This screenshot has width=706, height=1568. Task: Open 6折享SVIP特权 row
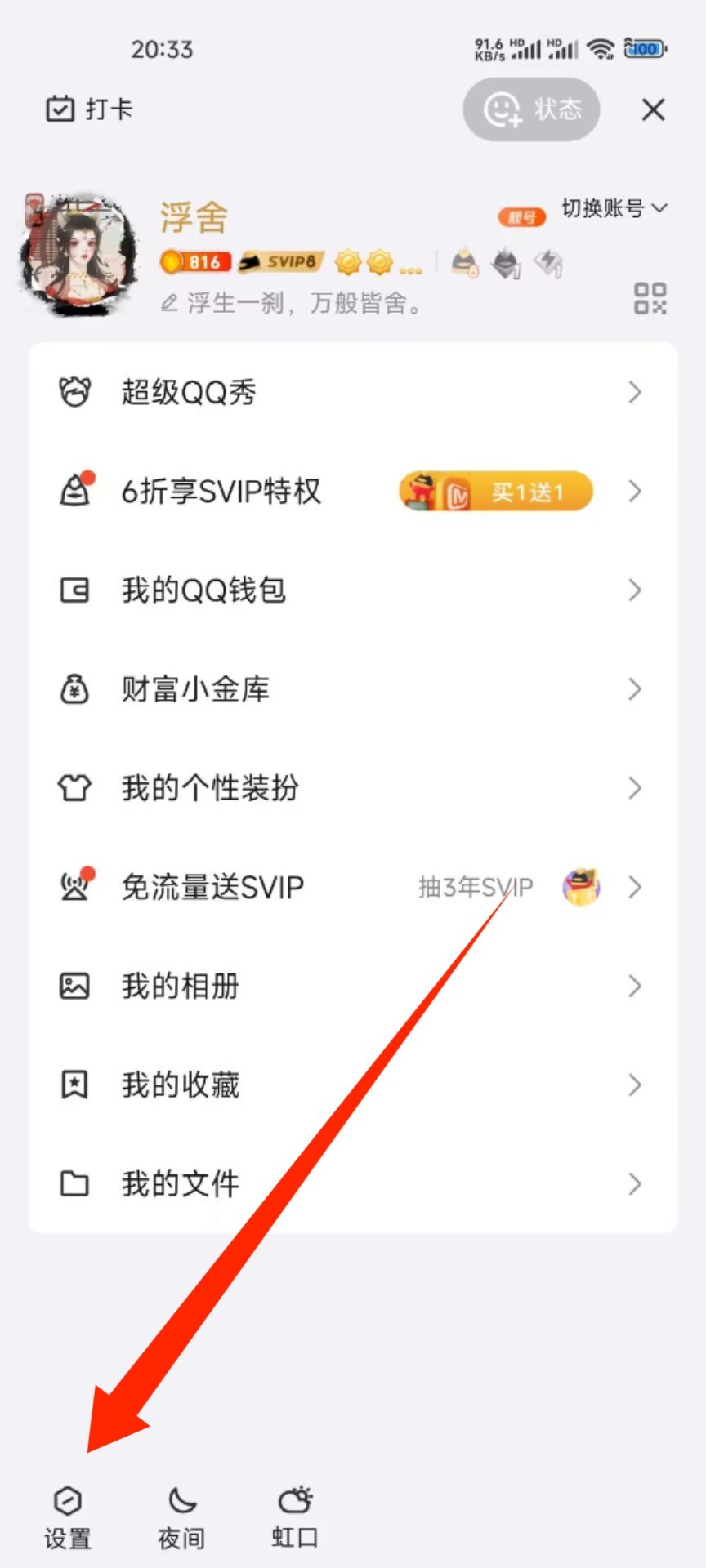[353, 492]
